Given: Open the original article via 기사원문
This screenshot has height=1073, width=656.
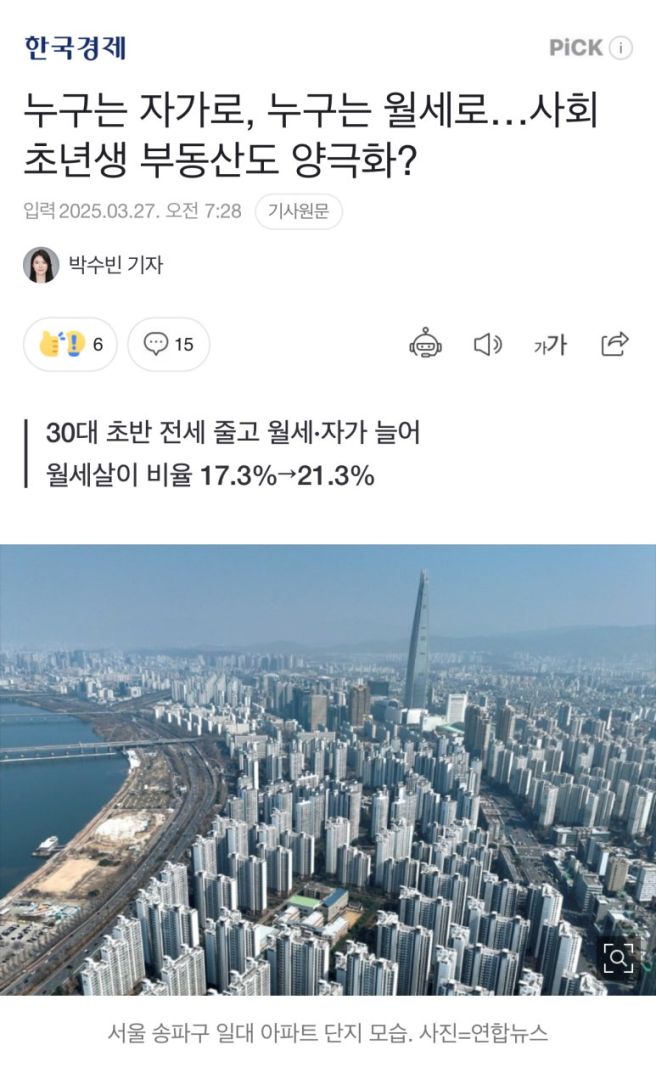Looking at the screenshot, I should coord(298,212).
